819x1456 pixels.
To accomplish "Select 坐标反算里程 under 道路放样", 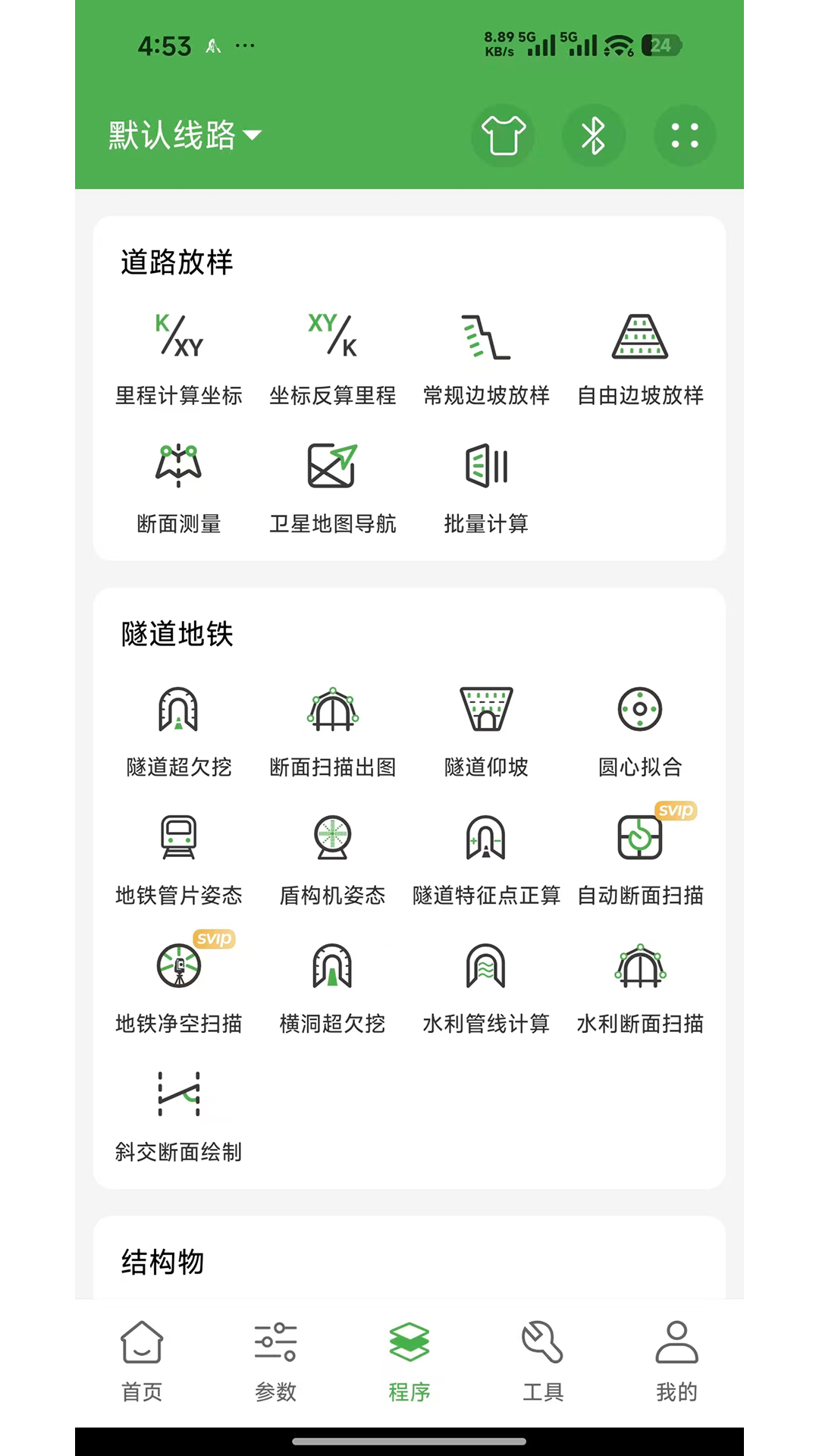I will [332, 356].
